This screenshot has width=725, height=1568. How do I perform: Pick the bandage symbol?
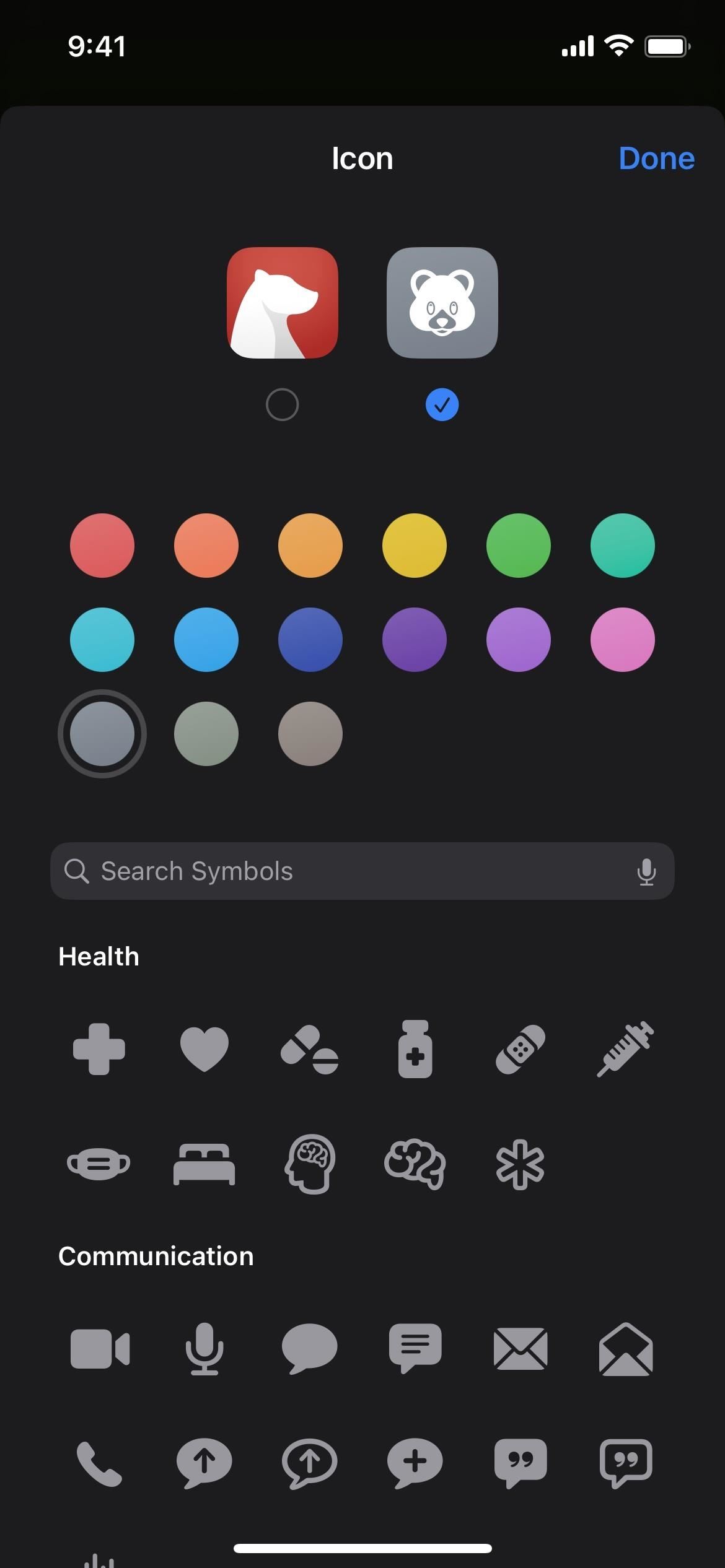(x=520, y=1049)
